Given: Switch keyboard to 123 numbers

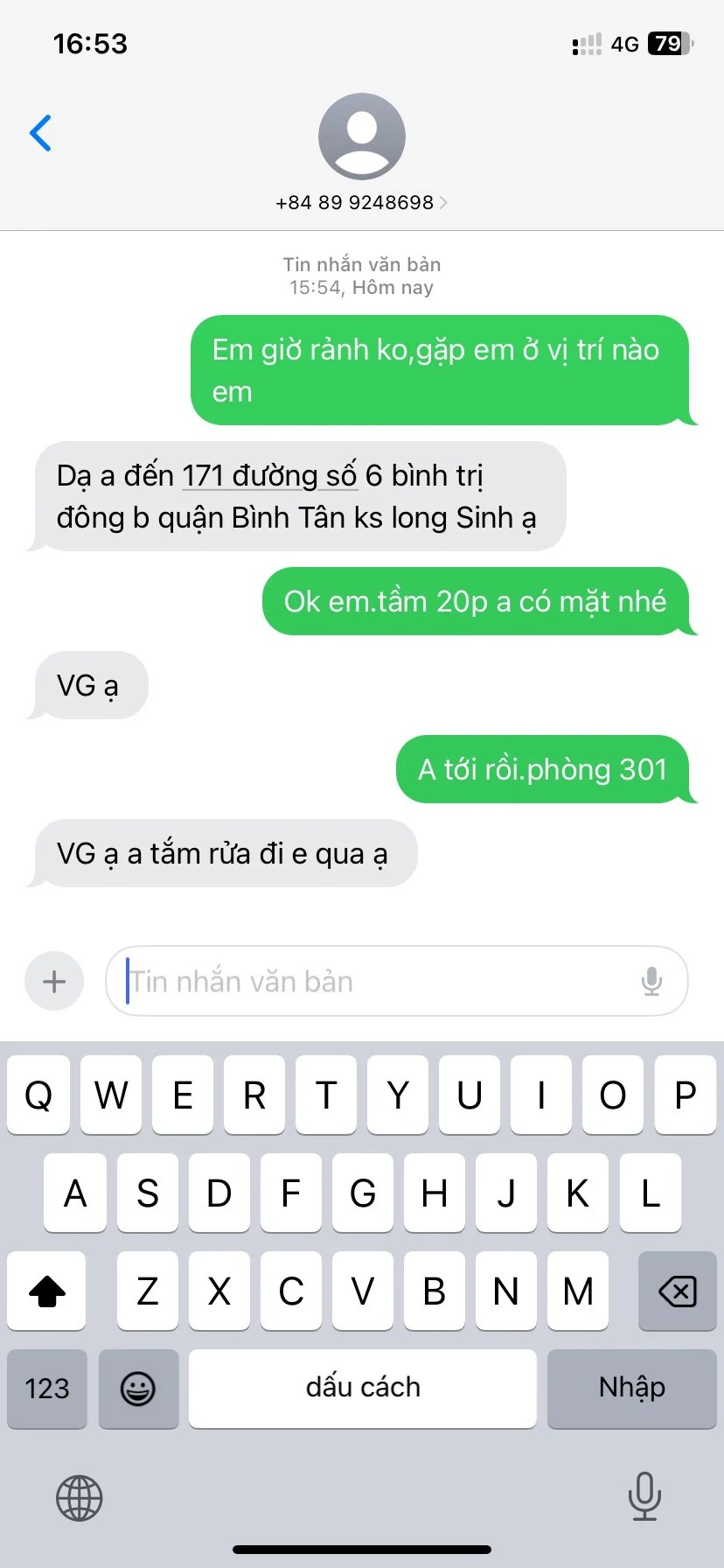Looking at the screenshot, I should (x=47, y=1388).
